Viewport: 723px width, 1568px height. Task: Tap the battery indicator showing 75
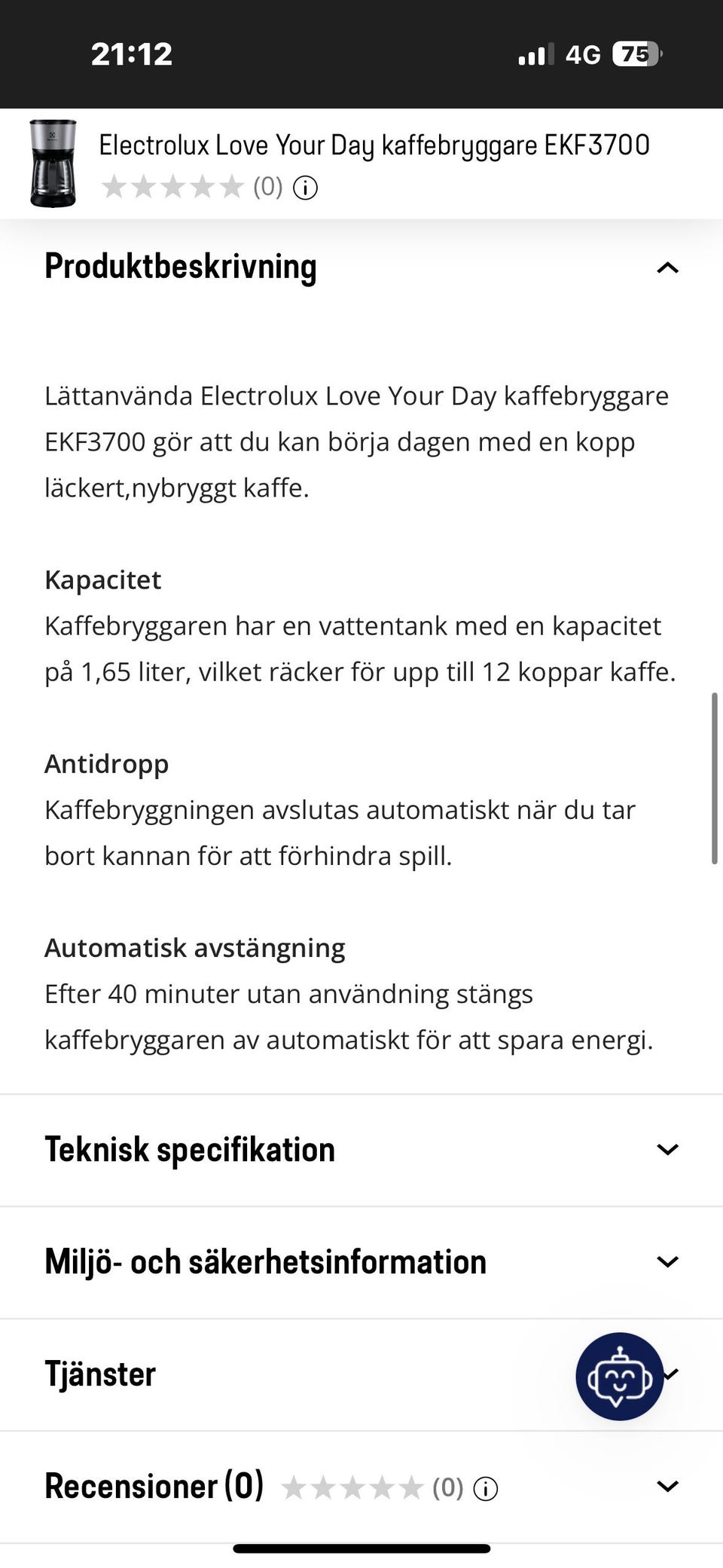[x=635, y=53]
